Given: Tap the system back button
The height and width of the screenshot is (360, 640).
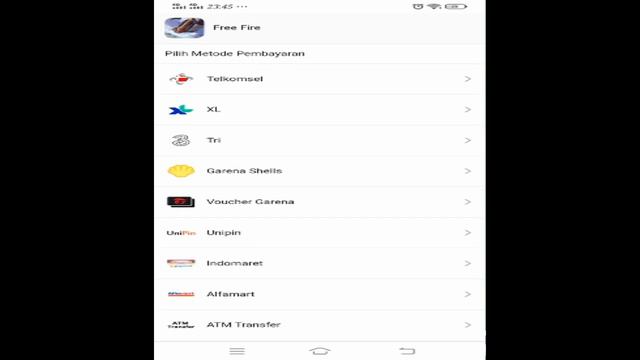Looking at the screenshot, I should [x=407, y=351].
